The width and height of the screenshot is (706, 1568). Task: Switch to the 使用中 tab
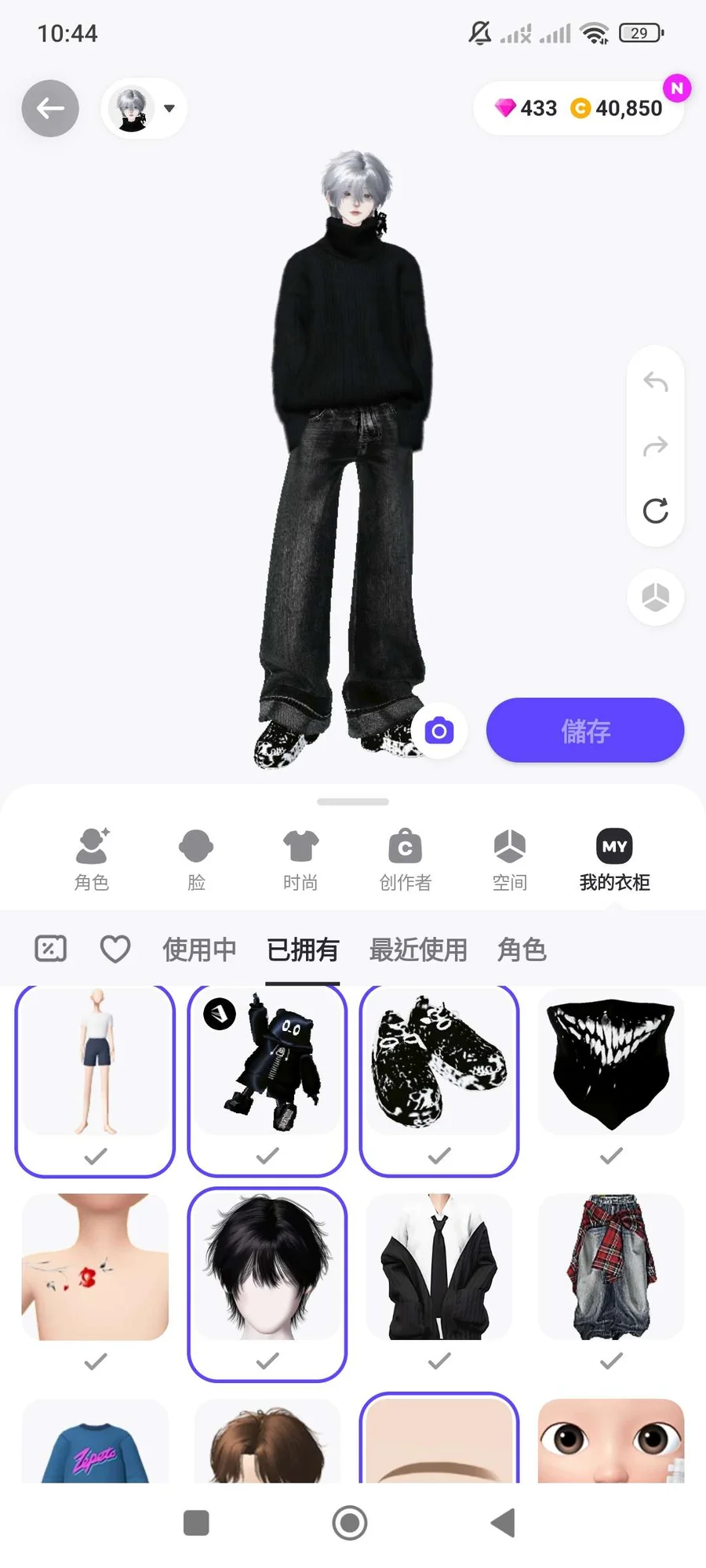[199, 949]
